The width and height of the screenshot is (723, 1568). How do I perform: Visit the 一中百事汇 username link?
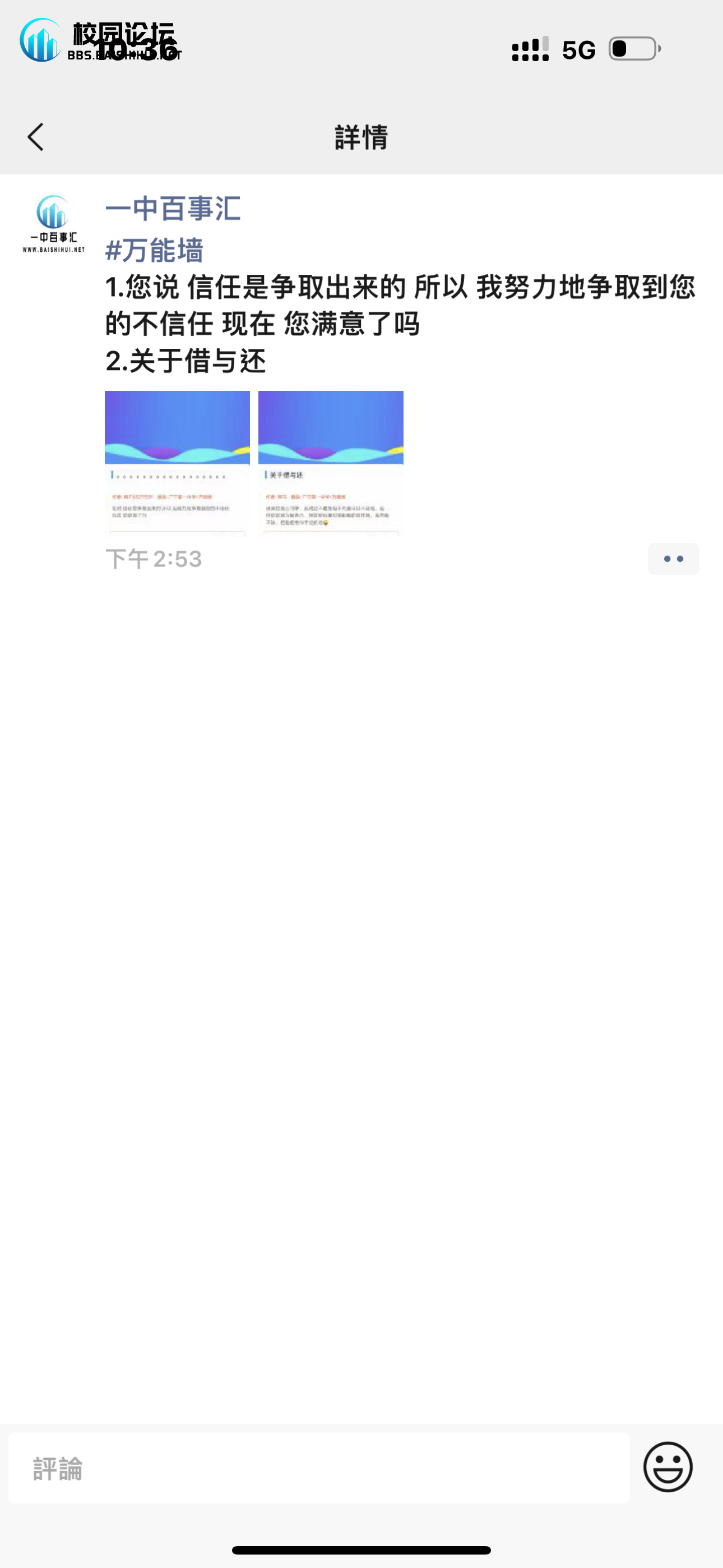click(172, 210)
